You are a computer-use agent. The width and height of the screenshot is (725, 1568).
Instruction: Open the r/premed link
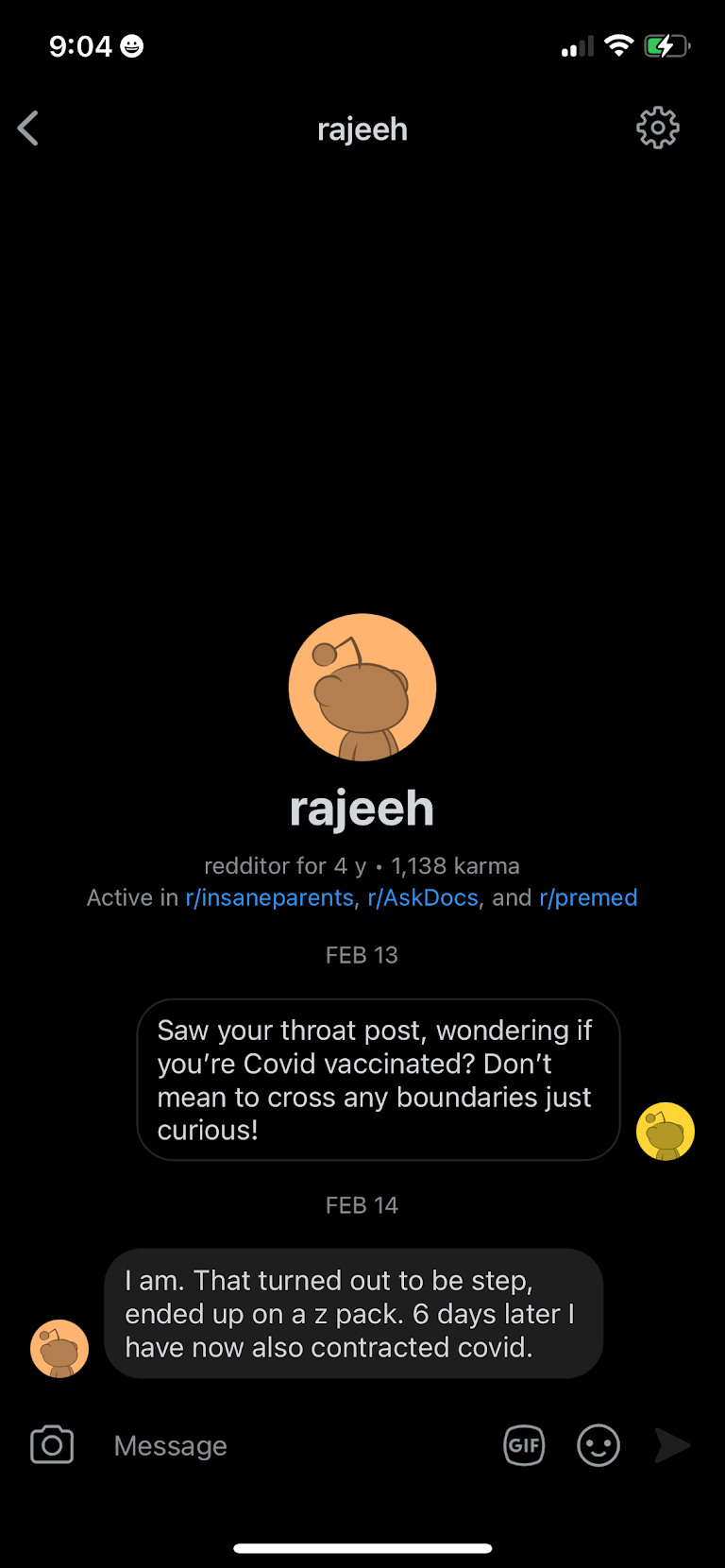coord(588,897)
